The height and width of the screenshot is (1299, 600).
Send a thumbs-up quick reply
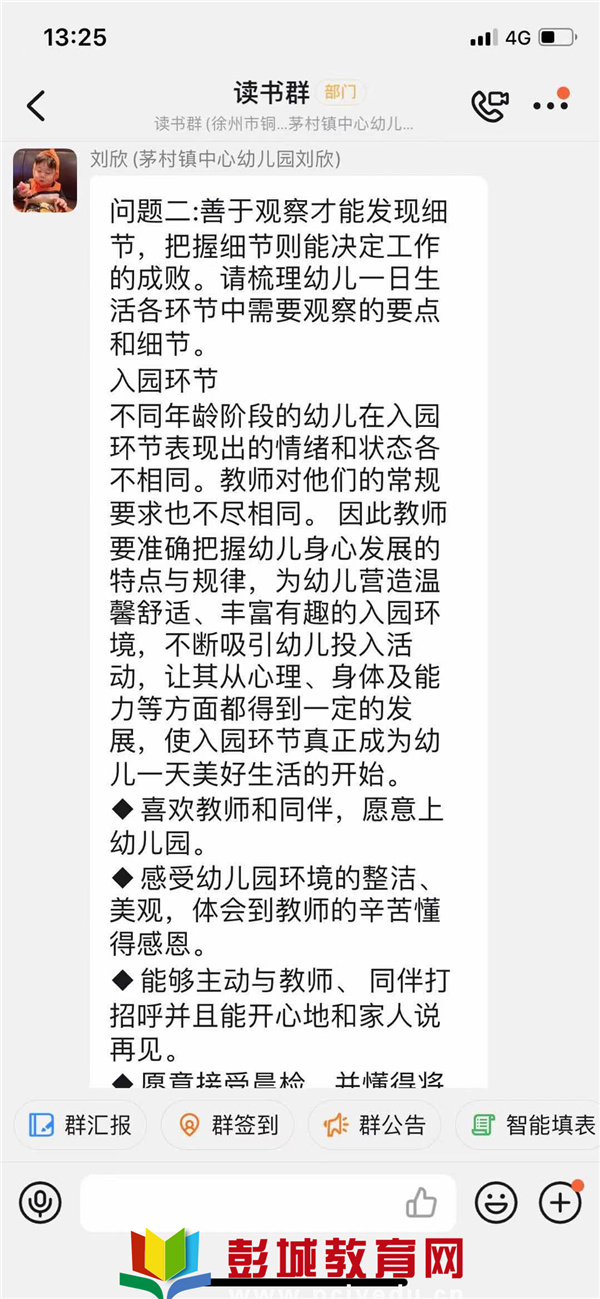coord(421,1202)
